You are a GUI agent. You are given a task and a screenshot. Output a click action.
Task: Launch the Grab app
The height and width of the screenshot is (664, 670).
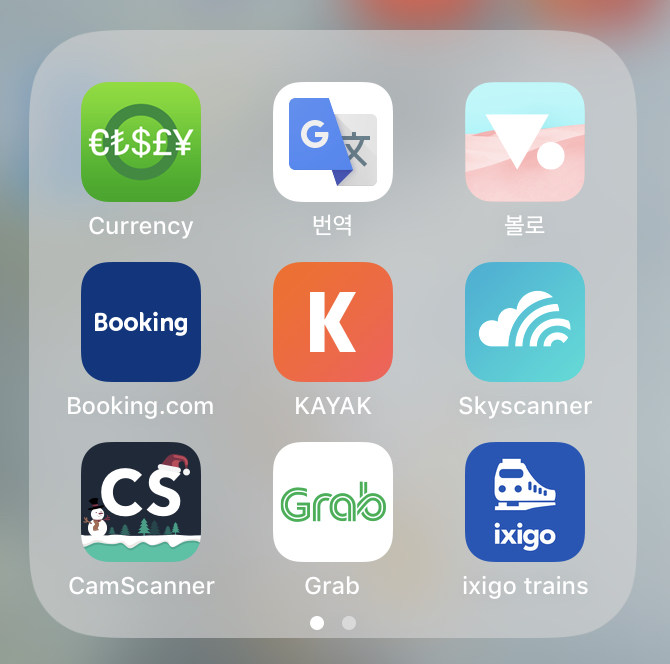point(333,502)
